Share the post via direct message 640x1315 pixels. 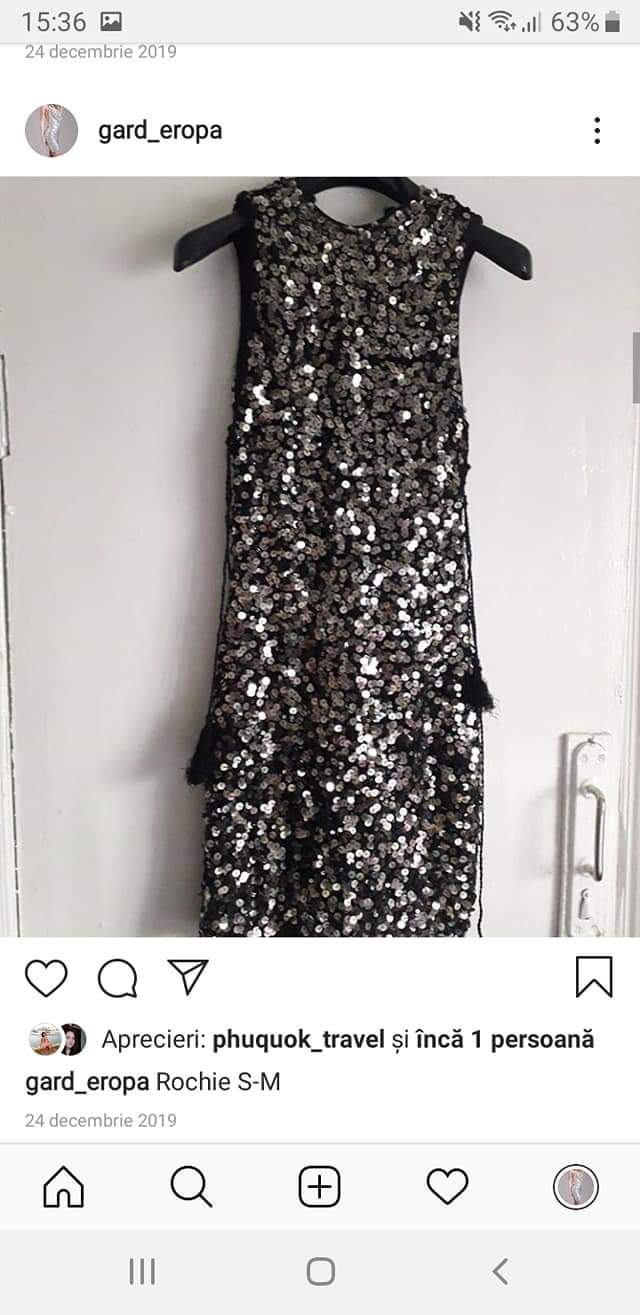click(188, 977)
